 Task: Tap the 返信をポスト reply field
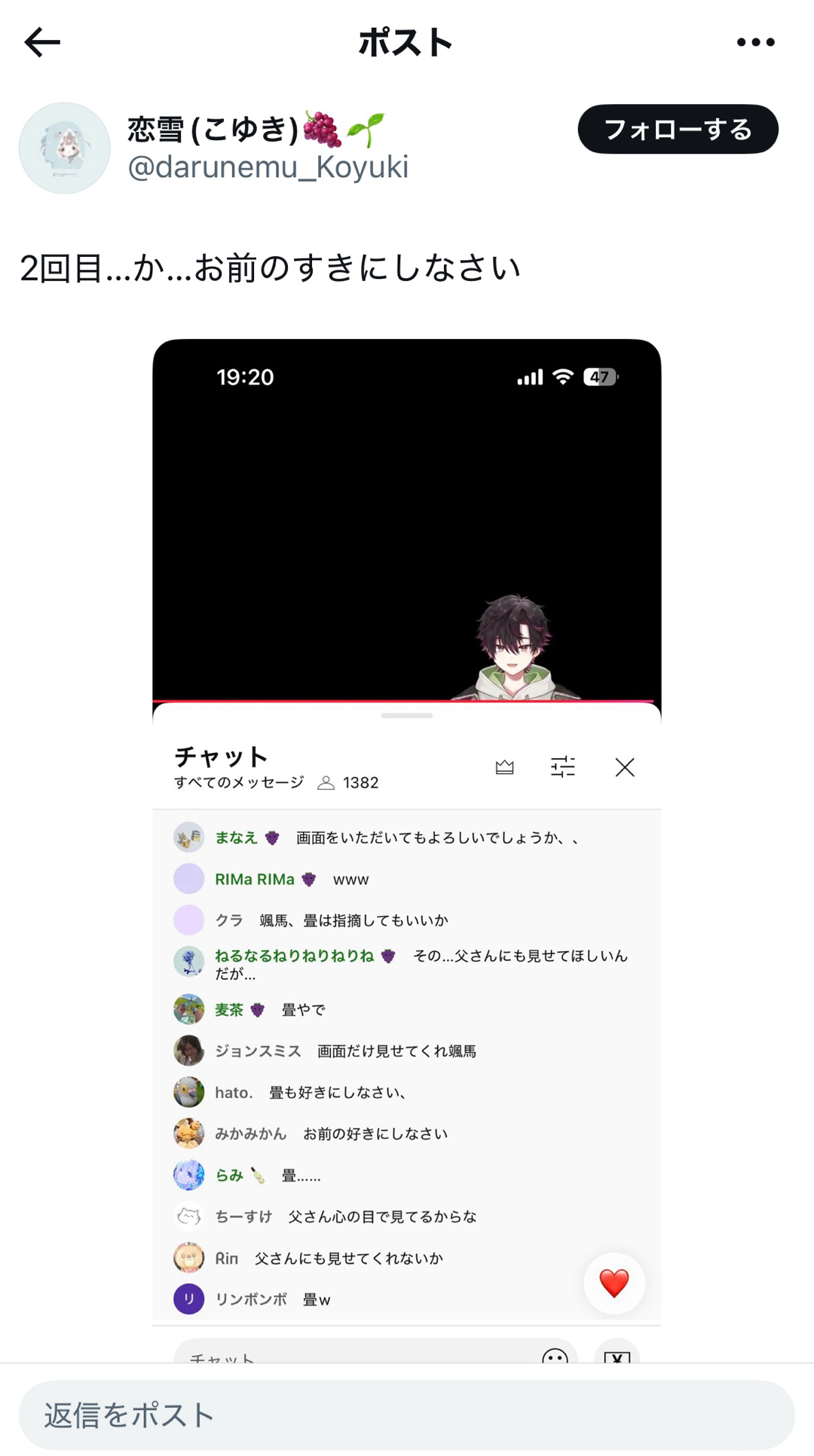pos(407,1415)
